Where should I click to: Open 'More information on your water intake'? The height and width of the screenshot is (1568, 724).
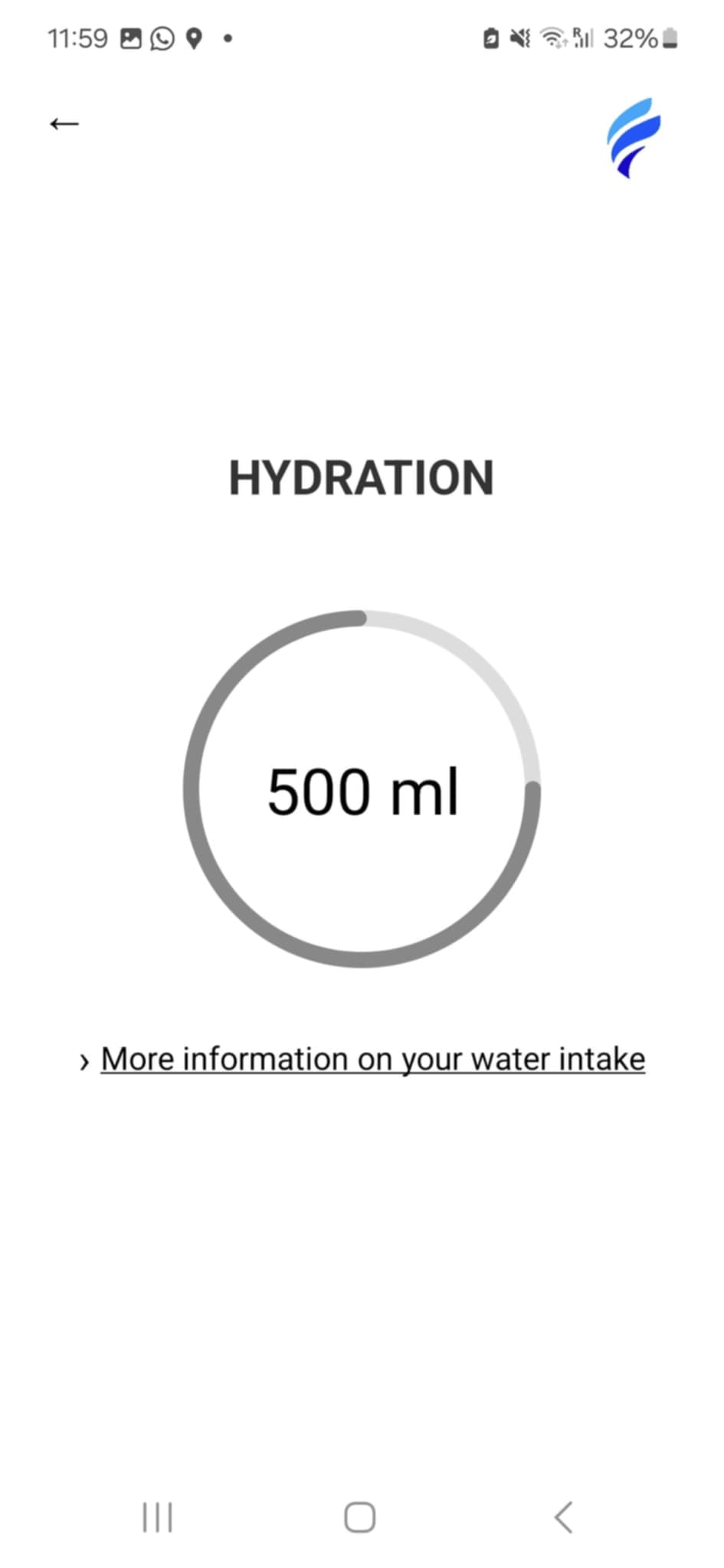[x=372, y=1059]
